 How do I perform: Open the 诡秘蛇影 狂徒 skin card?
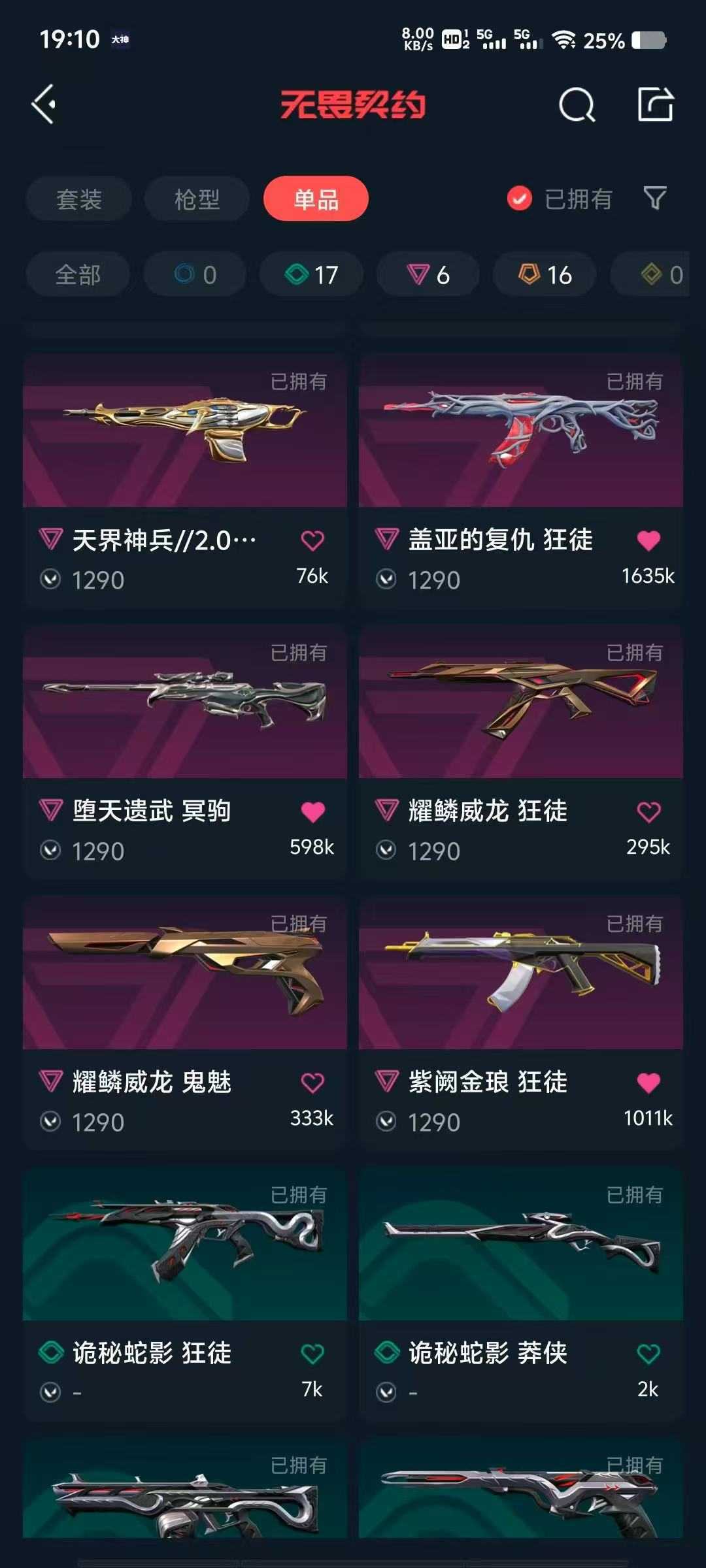[185, 1294]
